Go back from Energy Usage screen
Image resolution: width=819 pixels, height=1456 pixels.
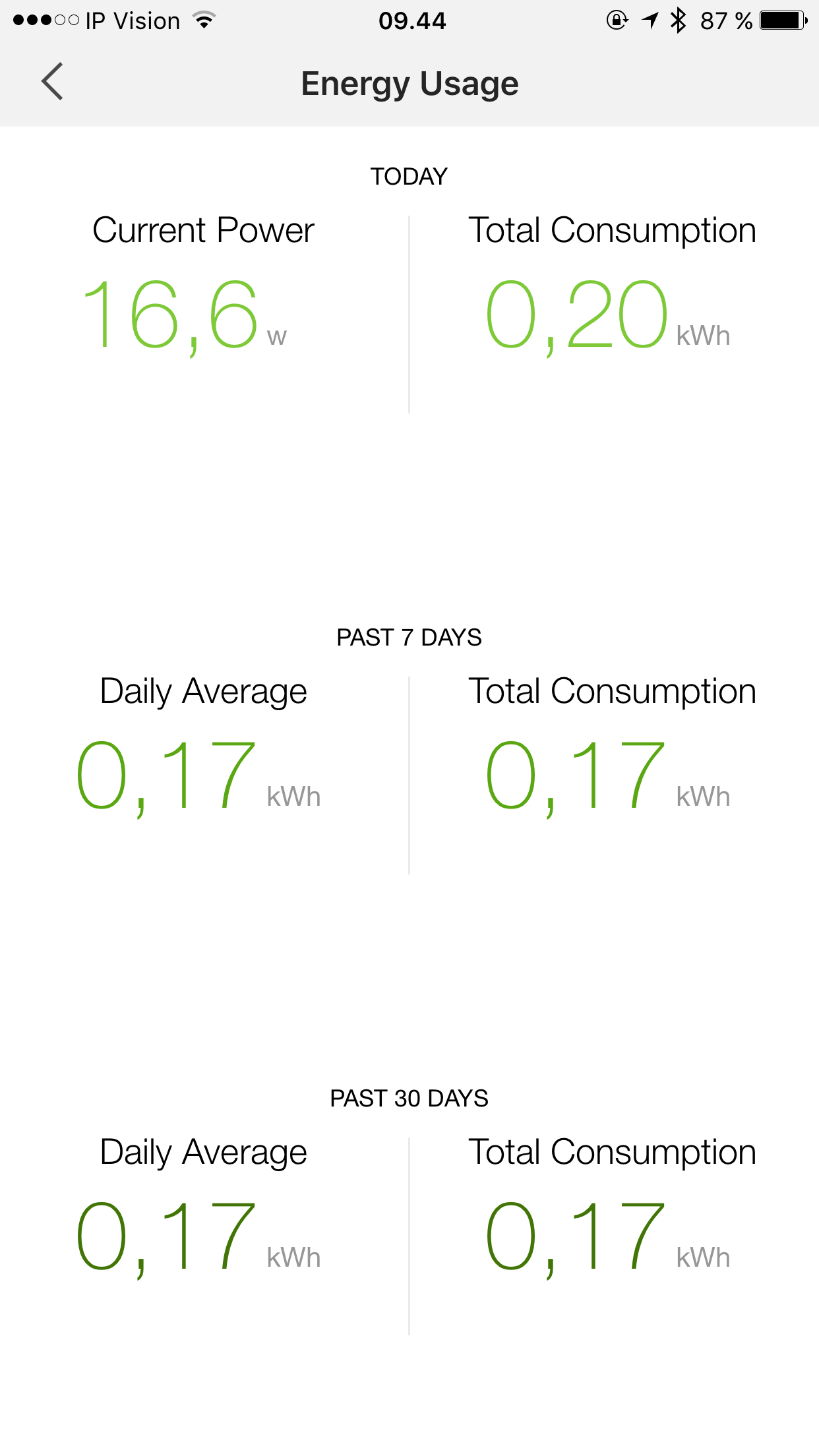[52, 82]
